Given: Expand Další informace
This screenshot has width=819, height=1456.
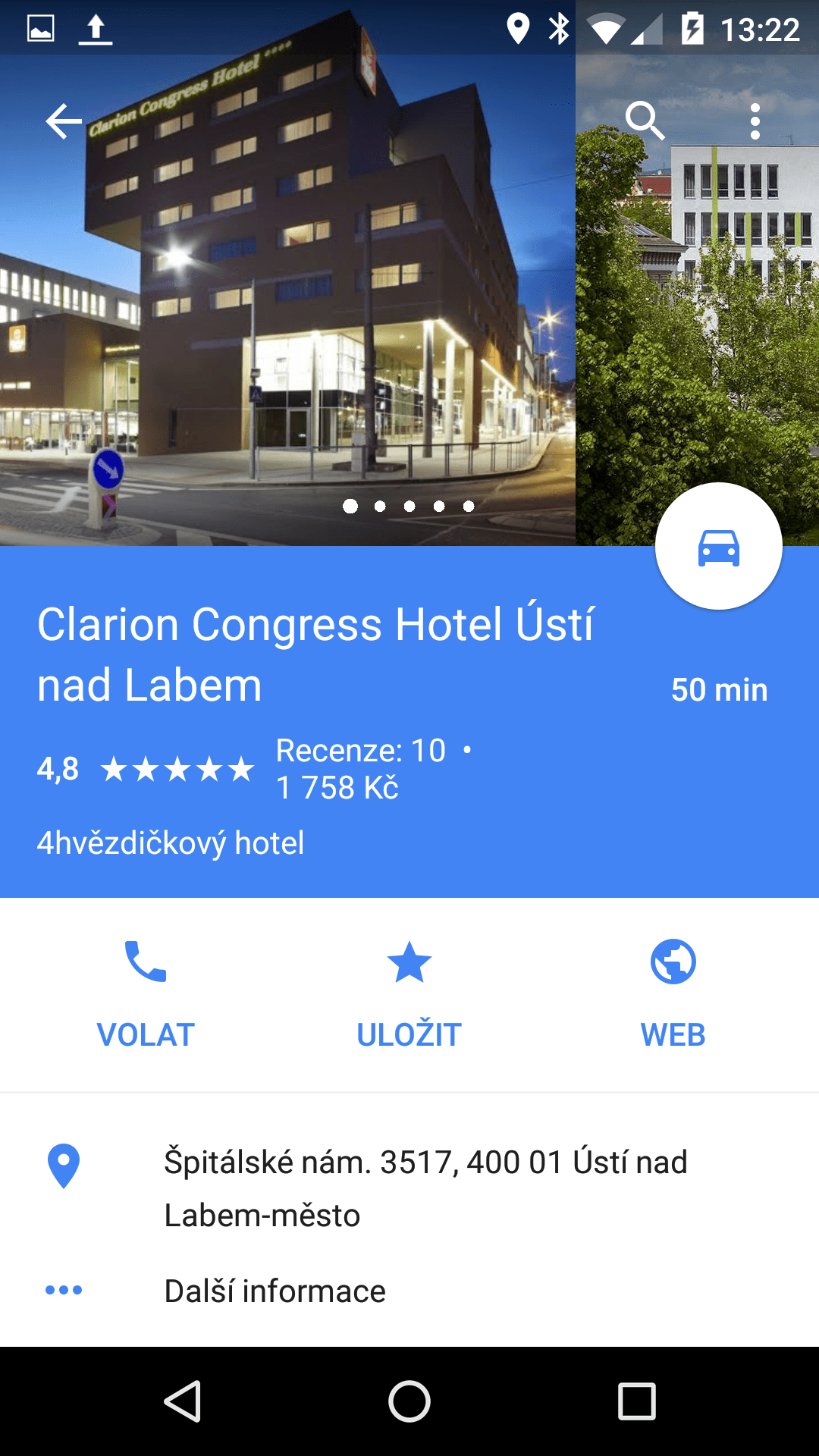Looking at the screenshot, I should [409, 1291].
